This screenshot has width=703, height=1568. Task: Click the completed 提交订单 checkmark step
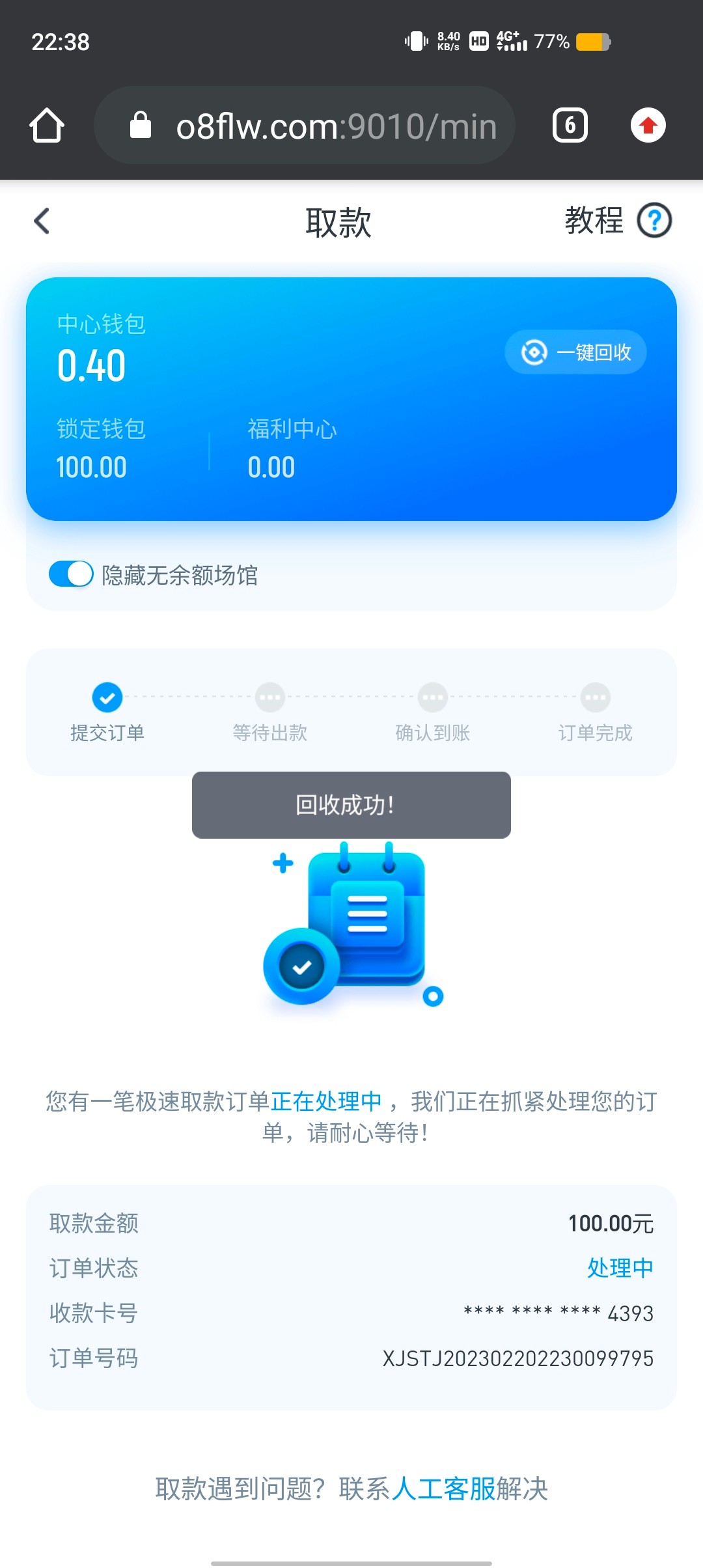point(107,697)
